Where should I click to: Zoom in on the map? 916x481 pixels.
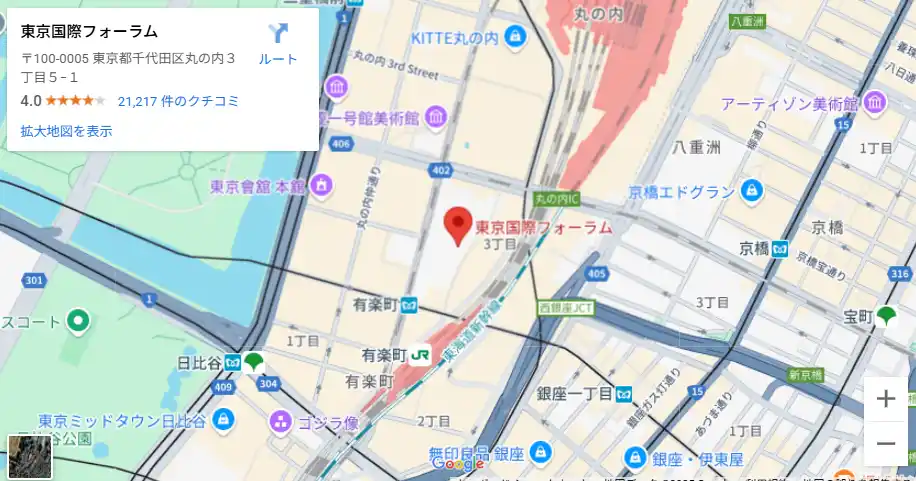click(885, 399)
